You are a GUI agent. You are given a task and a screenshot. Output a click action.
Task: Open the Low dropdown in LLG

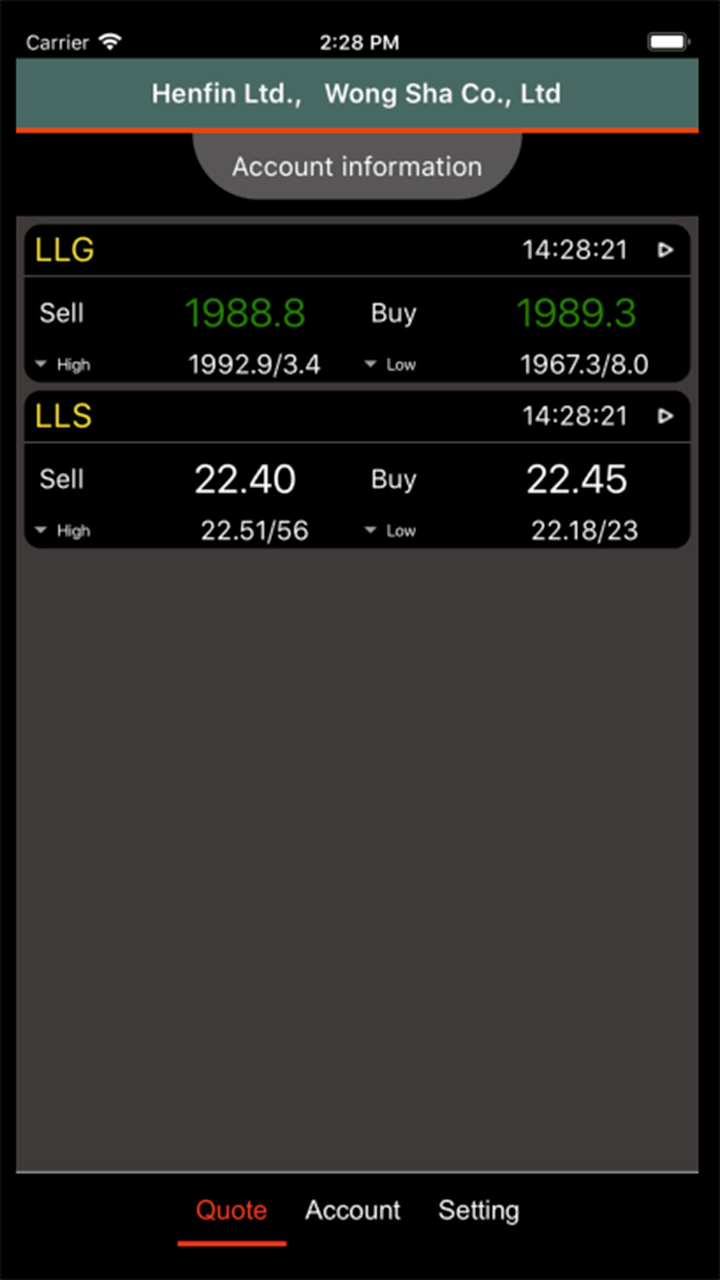[390, 365]
